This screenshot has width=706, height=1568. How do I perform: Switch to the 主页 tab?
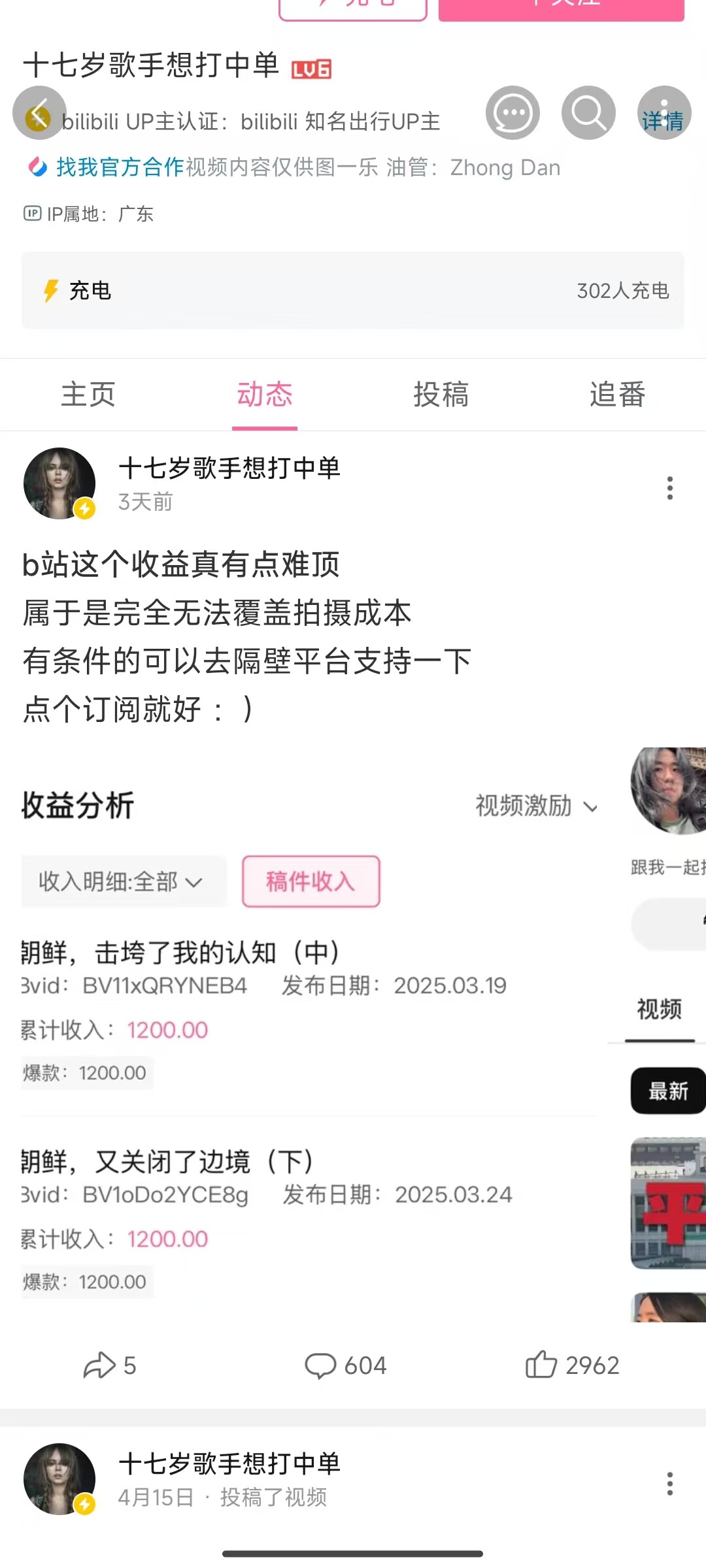pos(88,395)
